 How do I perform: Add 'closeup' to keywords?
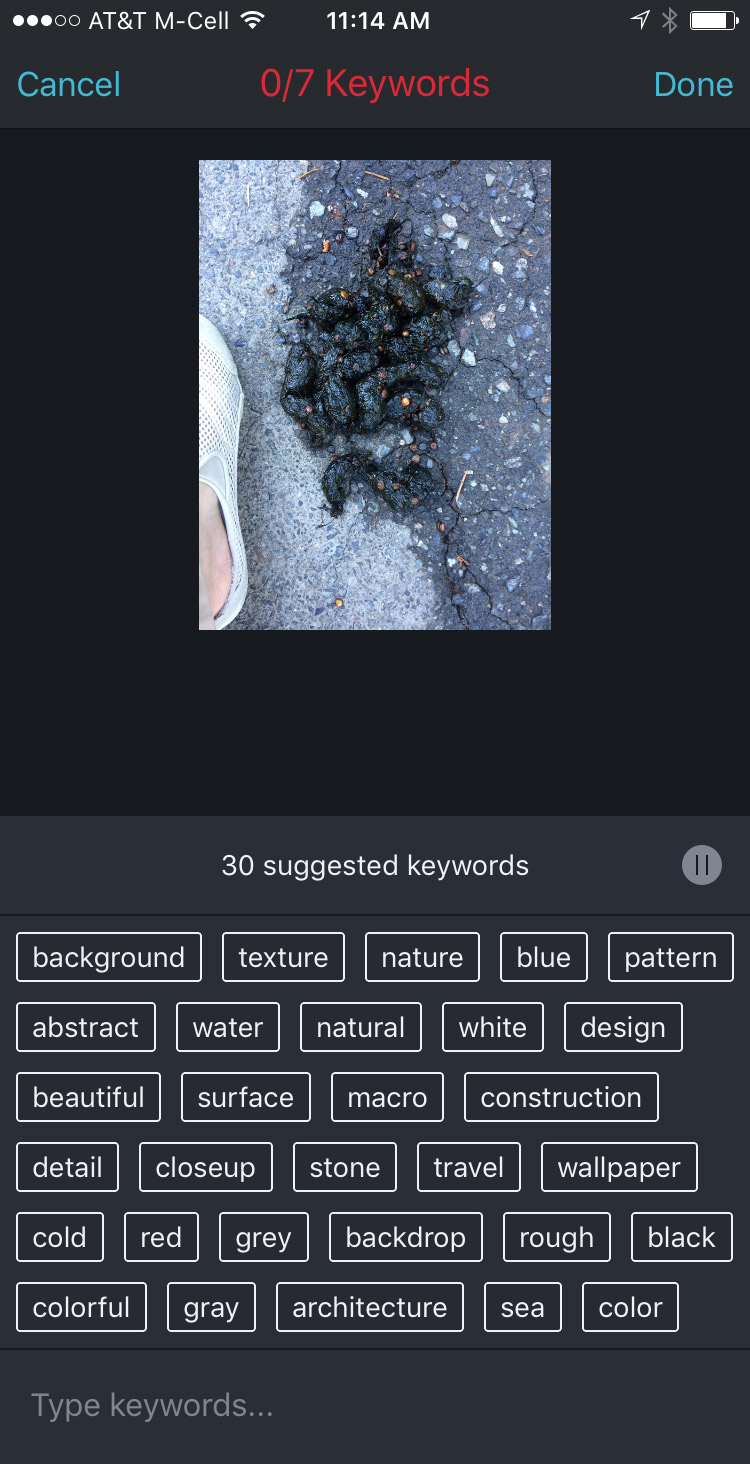pos(205,1167)
